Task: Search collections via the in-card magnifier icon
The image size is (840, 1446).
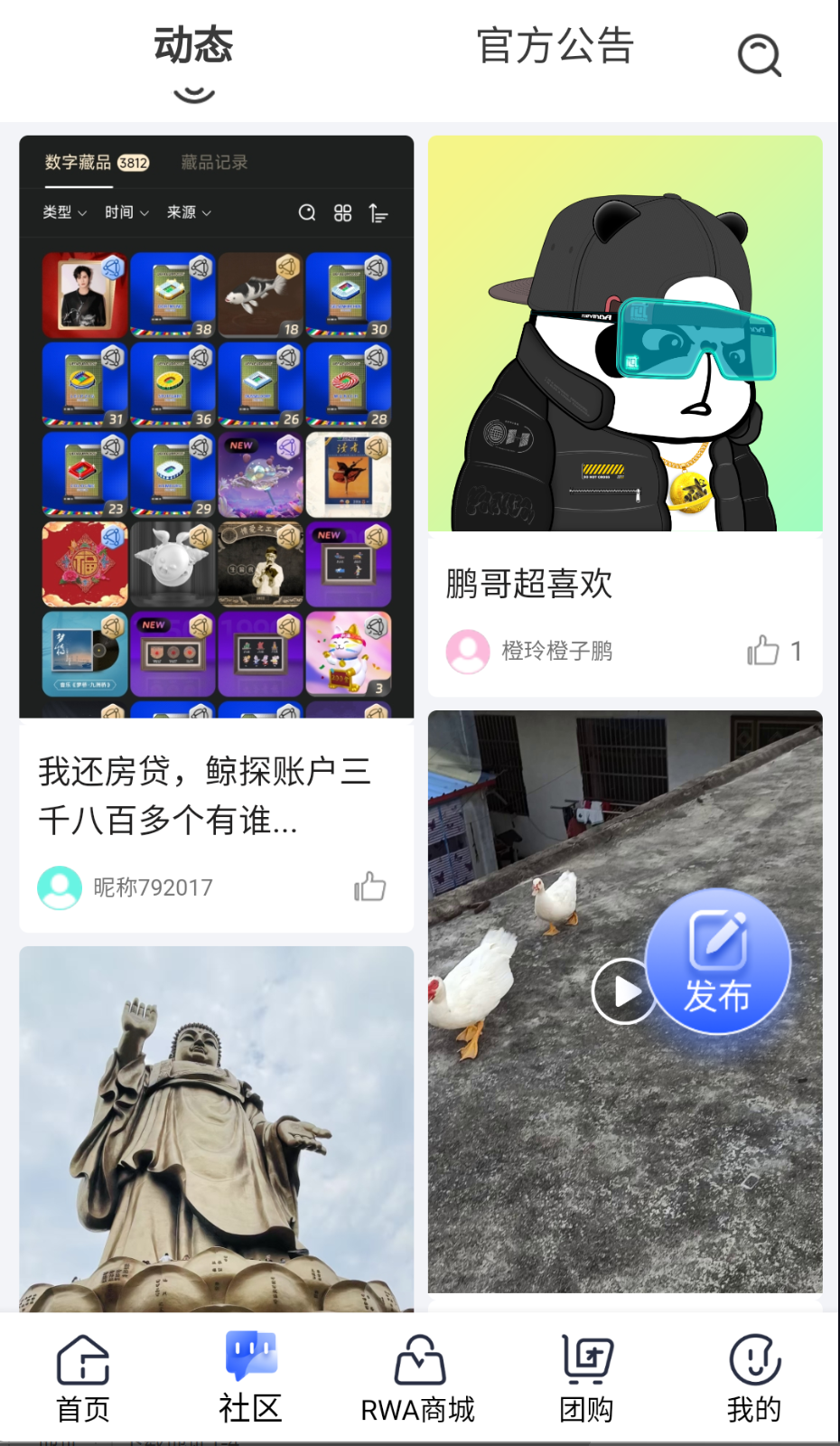Action: point(306,213)
